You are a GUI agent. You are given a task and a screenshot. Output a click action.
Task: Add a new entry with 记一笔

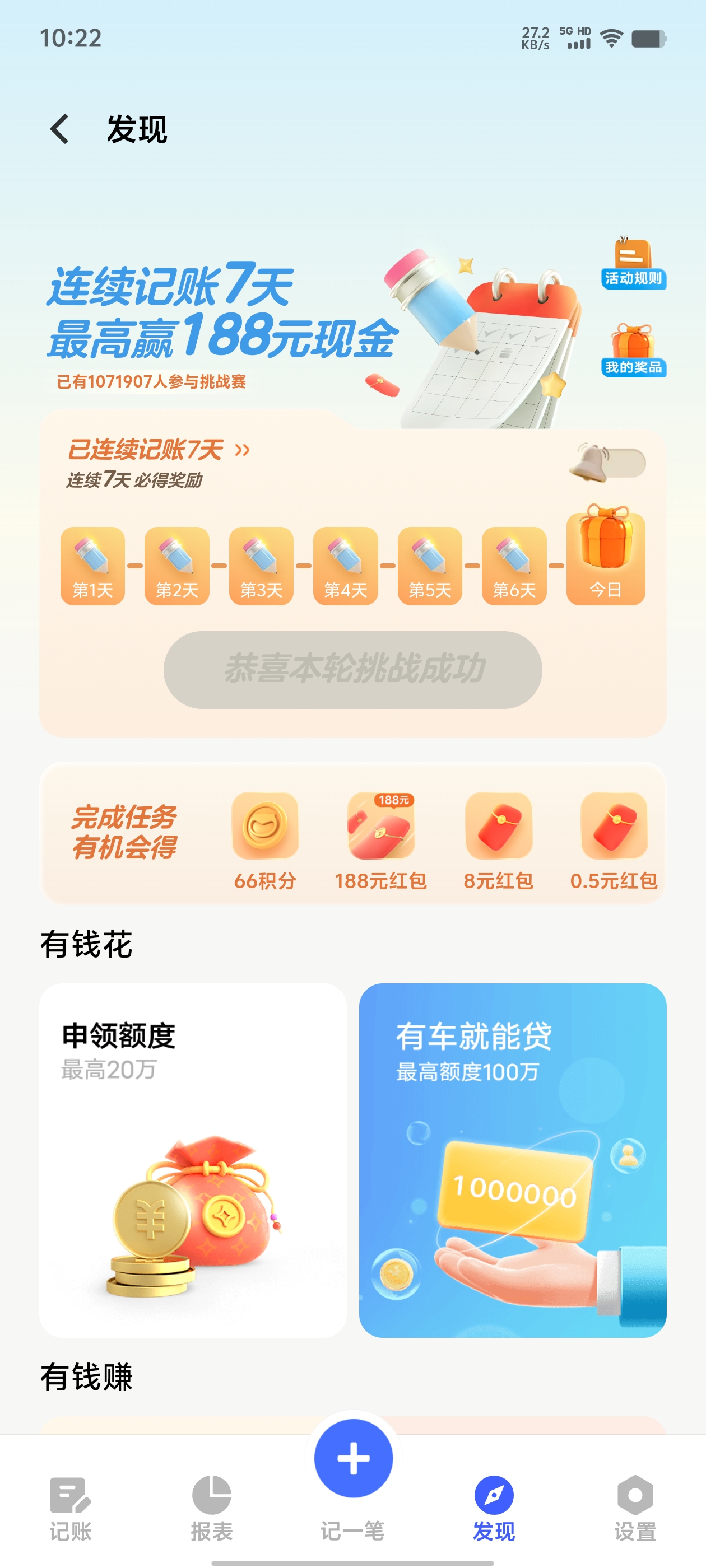(x=354, y=1461)
